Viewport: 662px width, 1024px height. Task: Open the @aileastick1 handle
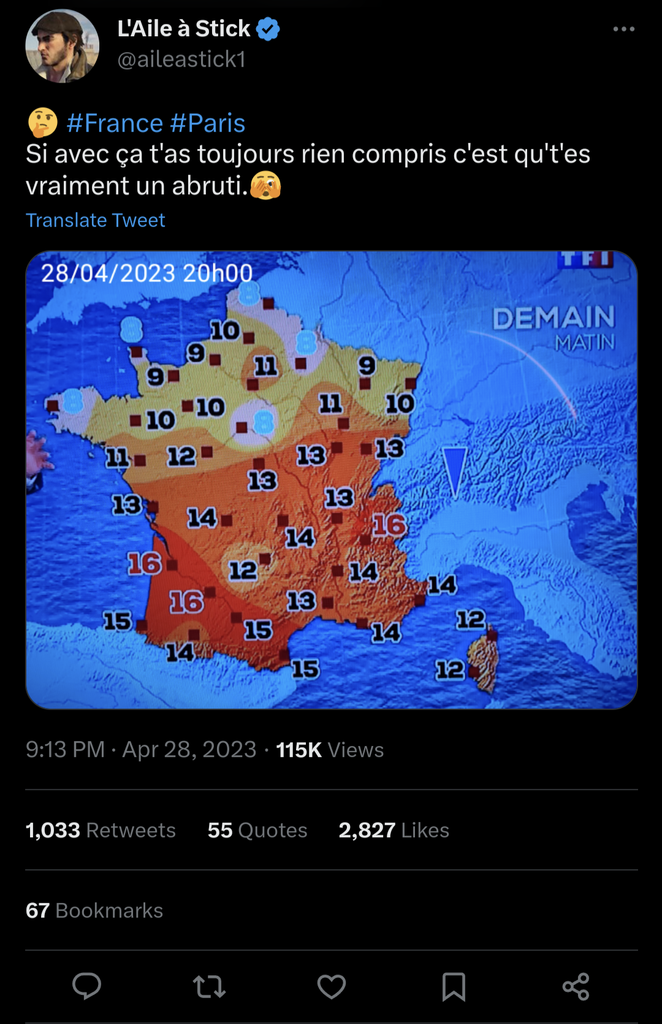pos(181,60)
